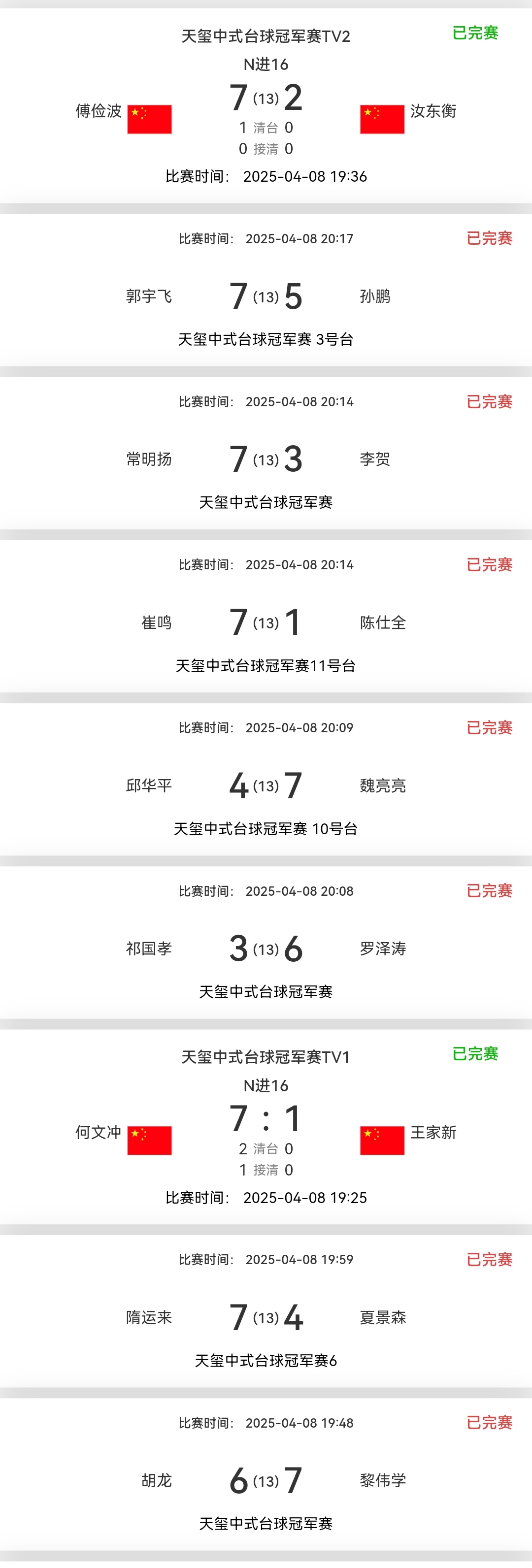
Task: View the 常明扬 vs 李贺 match details
Action: pyautogui.click(x=266, y=459)
